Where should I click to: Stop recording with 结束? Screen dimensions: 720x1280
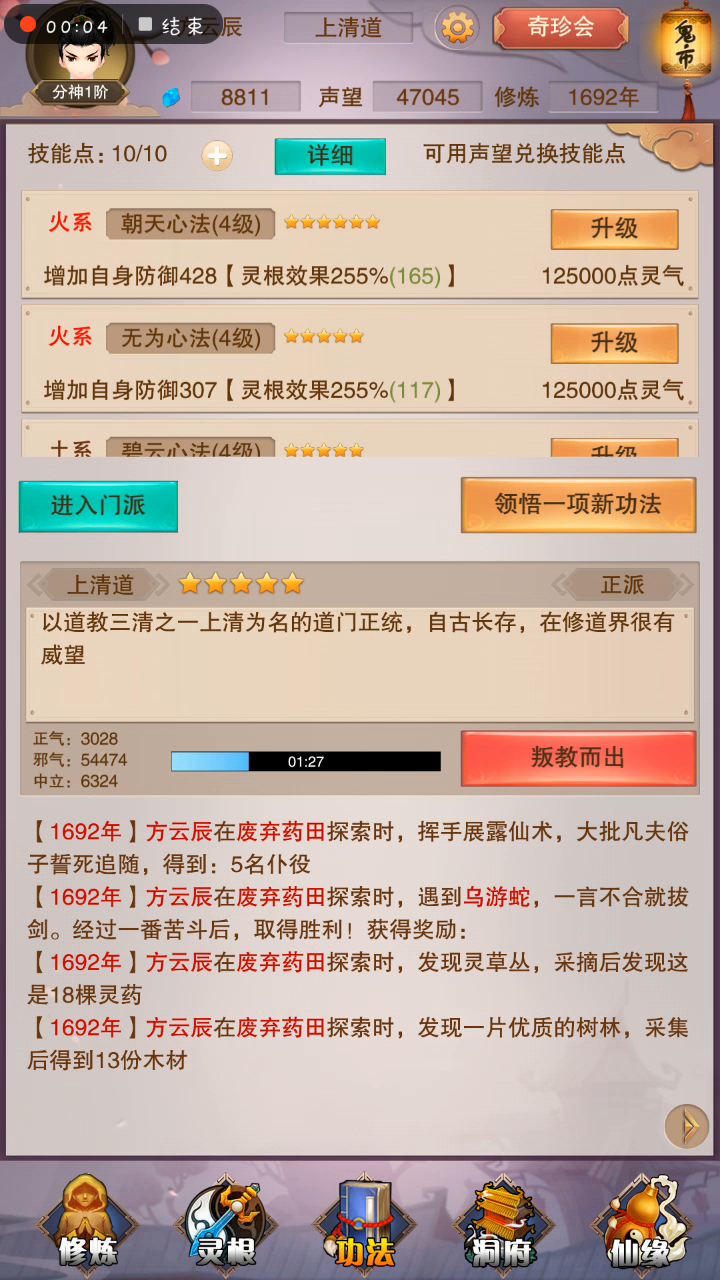172,26
